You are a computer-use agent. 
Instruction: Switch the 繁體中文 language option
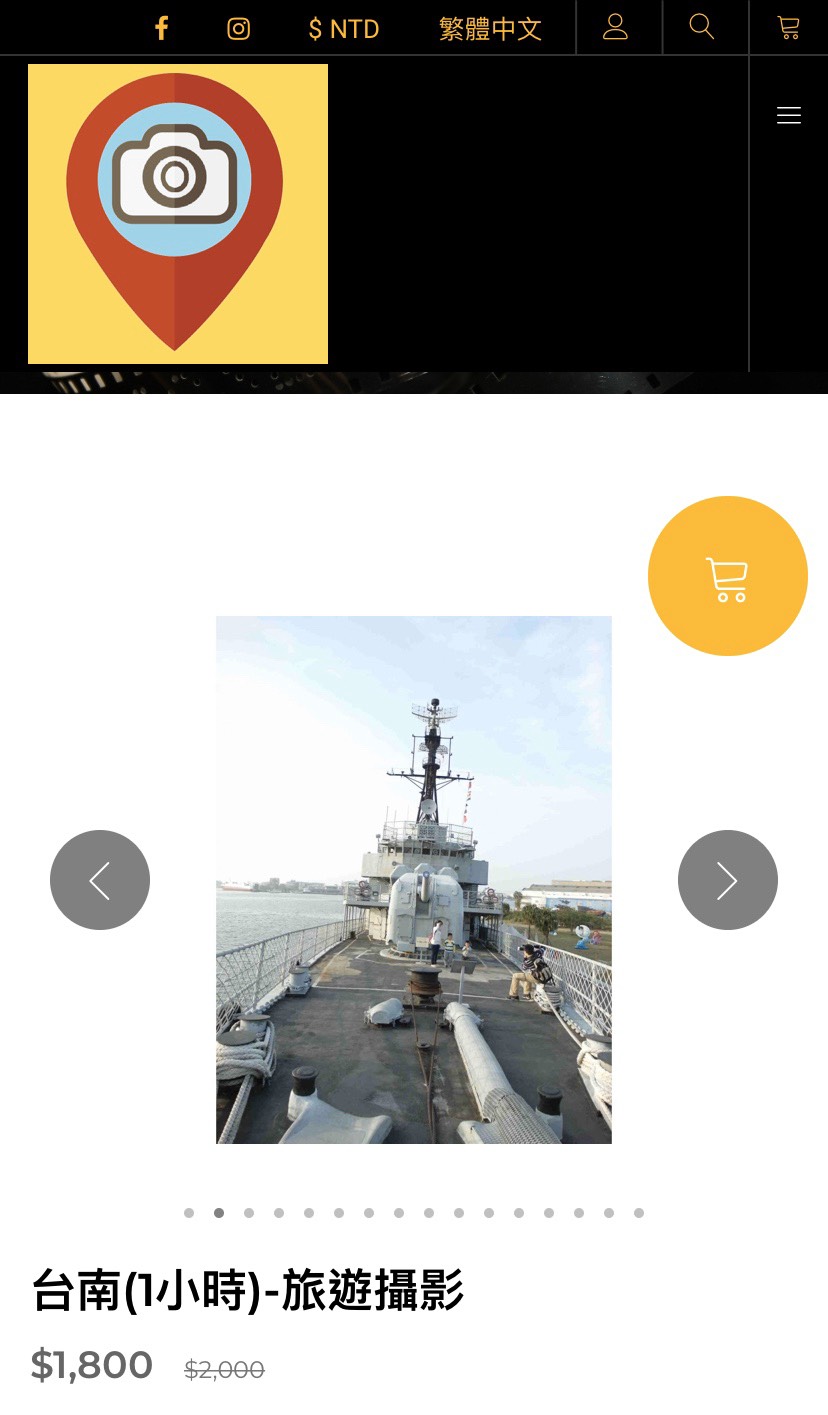tap(490, 29)
